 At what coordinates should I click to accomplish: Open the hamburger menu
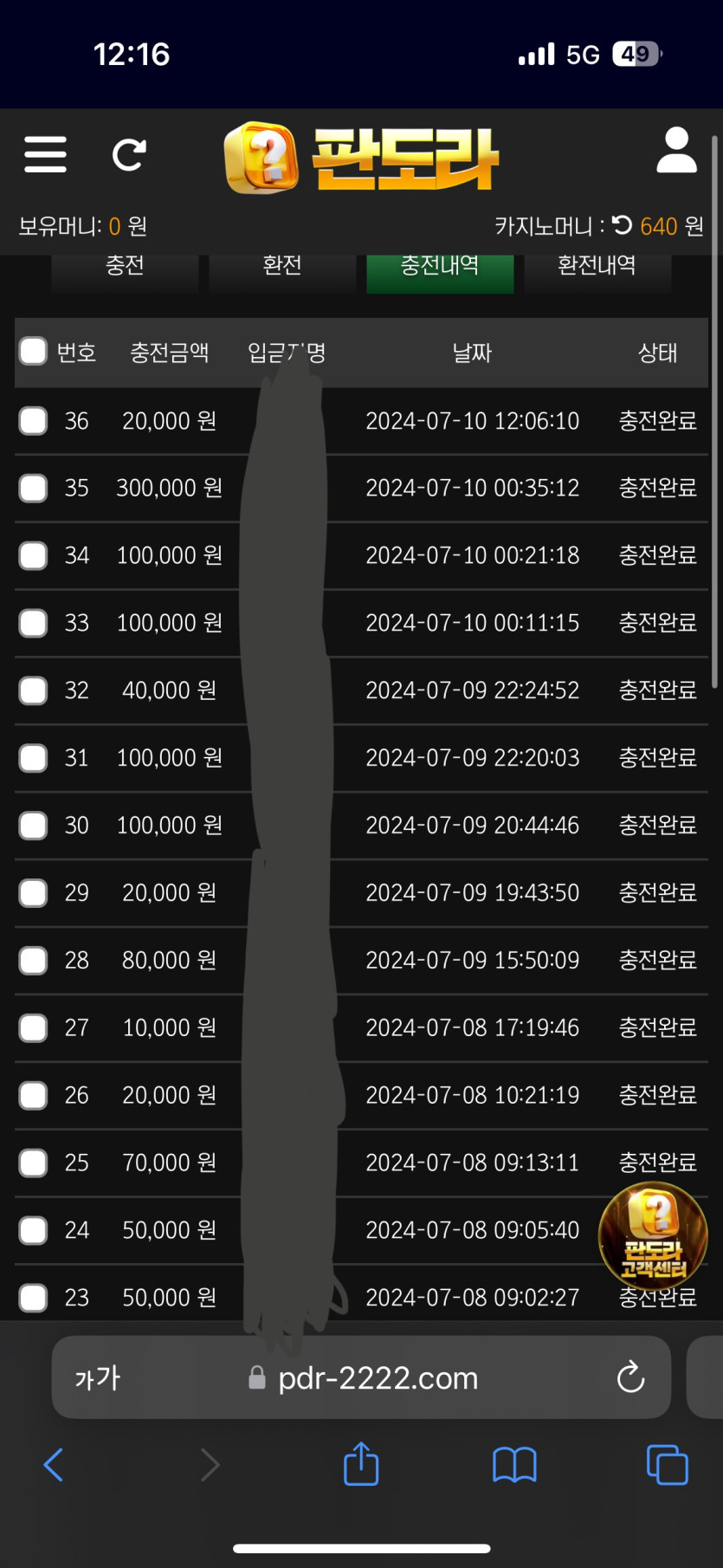click(45, 154)
